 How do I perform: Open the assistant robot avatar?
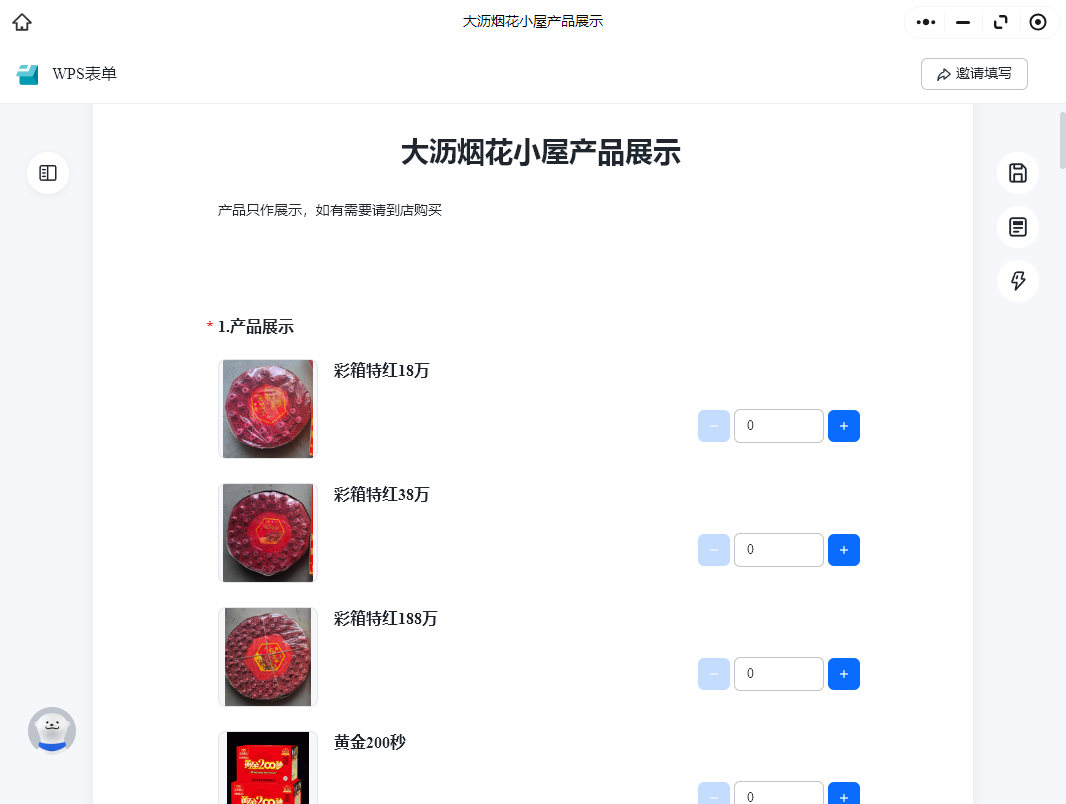click(52, 731)
